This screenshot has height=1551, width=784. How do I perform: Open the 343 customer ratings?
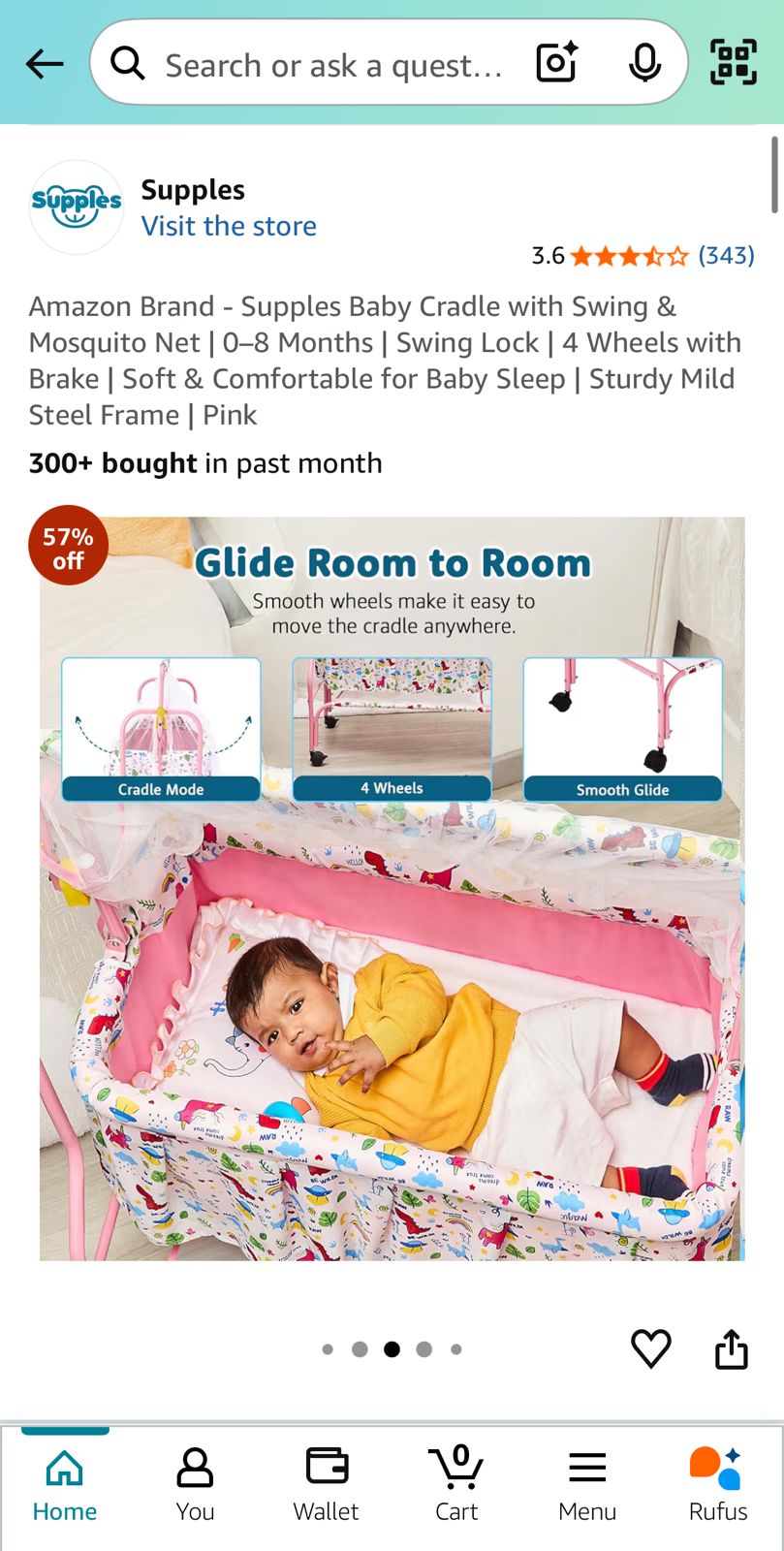pyautogui.click(x=726, y=256)
